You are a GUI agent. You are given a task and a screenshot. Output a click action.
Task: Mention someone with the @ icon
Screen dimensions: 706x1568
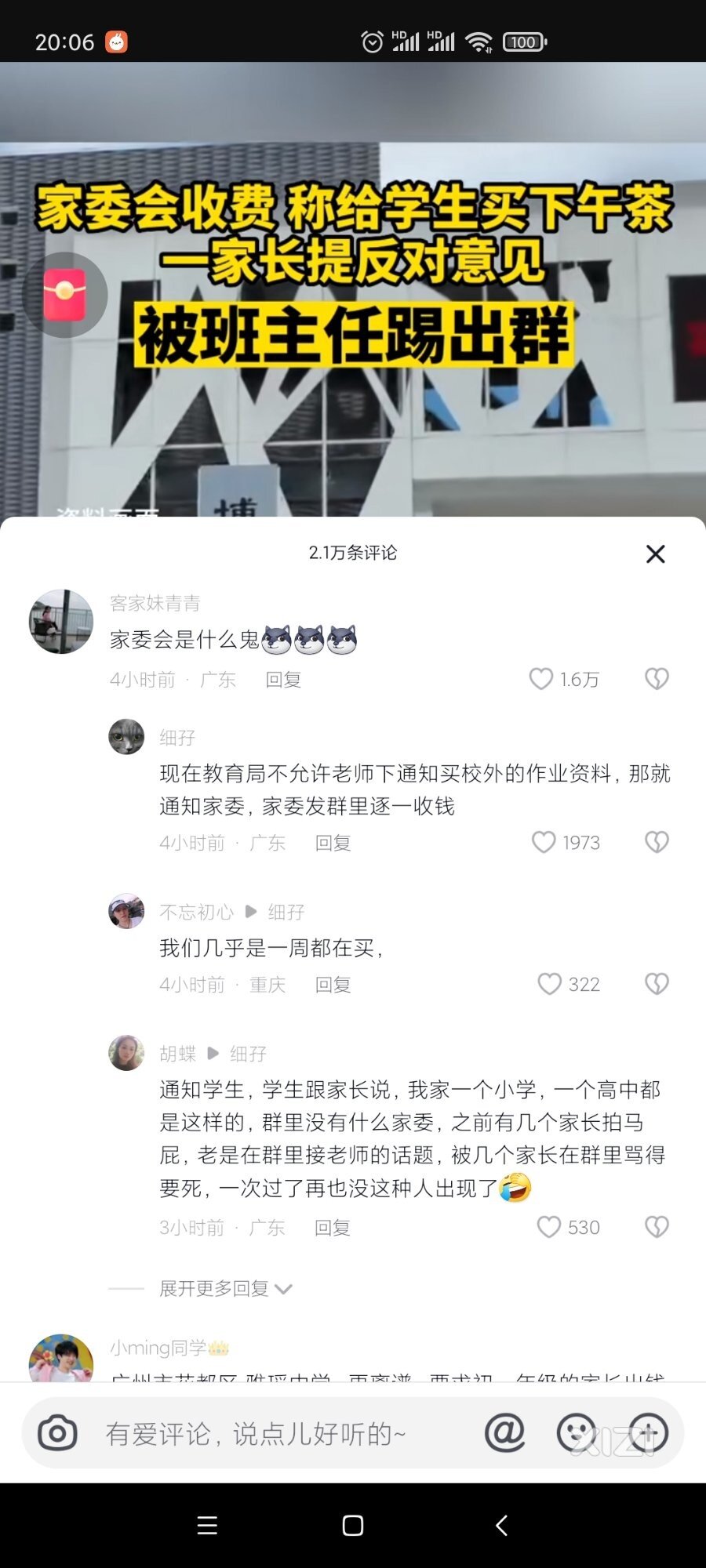pyautogui.click(x=504, y=1433)
